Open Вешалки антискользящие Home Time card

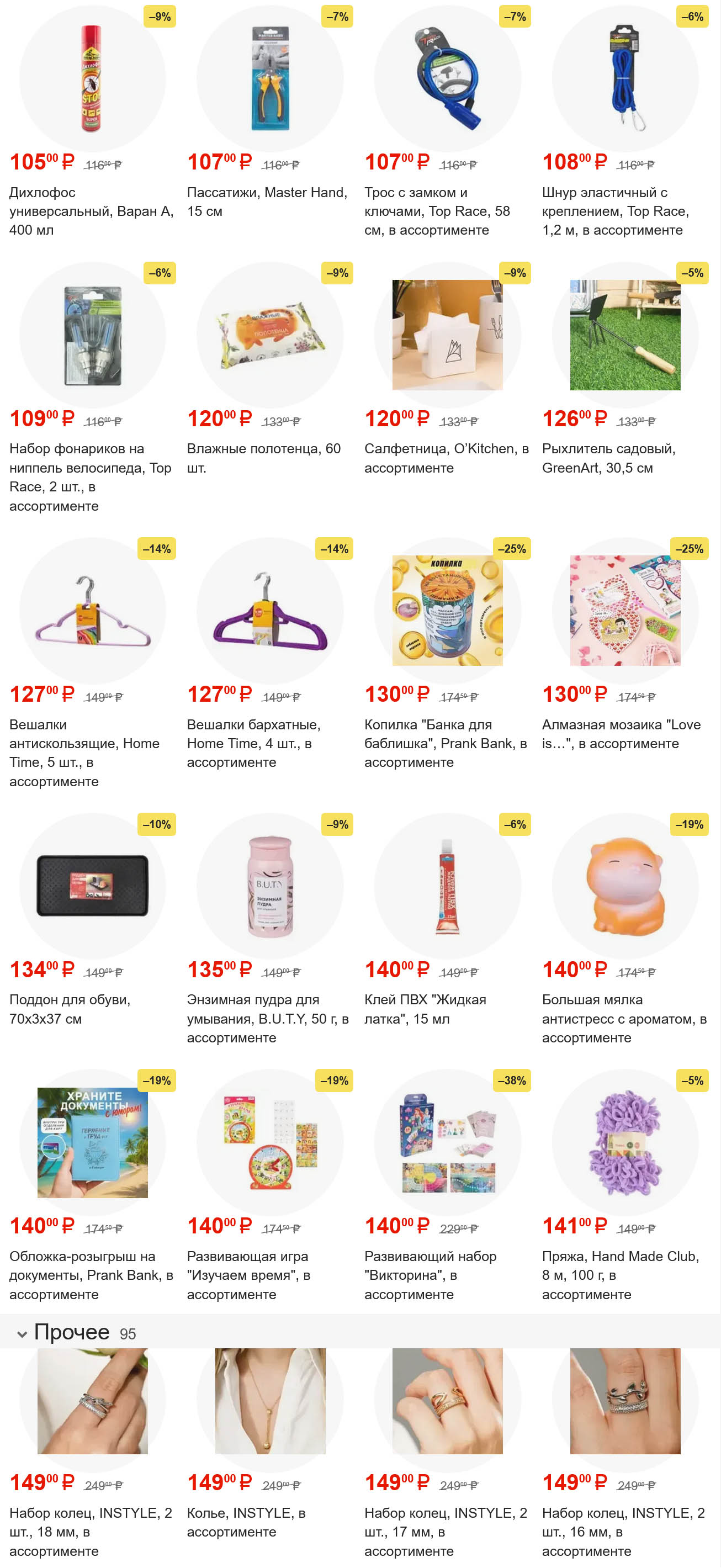tap(92, 611)
